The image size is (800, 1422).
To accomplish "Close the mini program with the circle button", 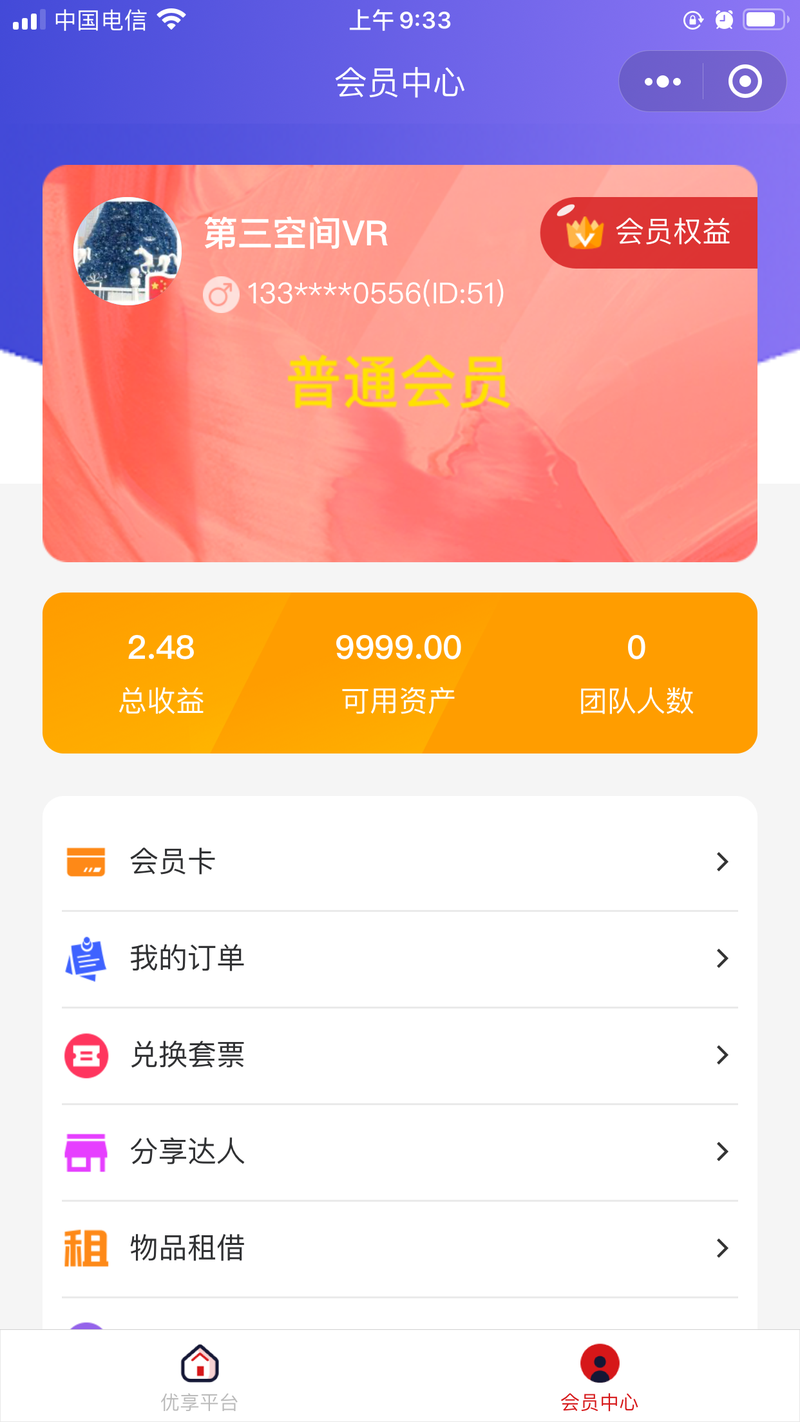I will pos(745,82).
